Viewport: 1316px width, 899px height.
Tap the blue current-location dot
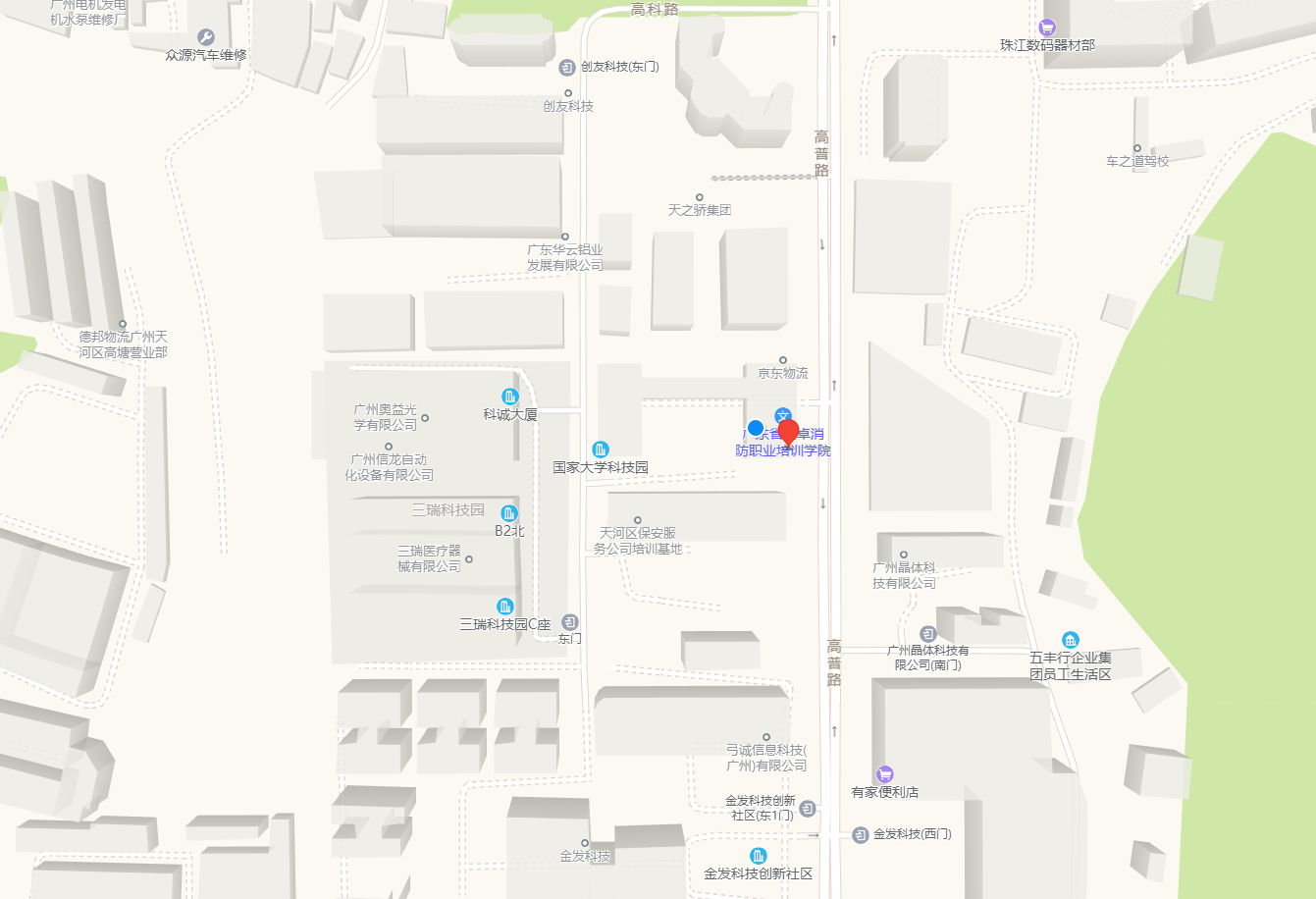tap(755, 427)
